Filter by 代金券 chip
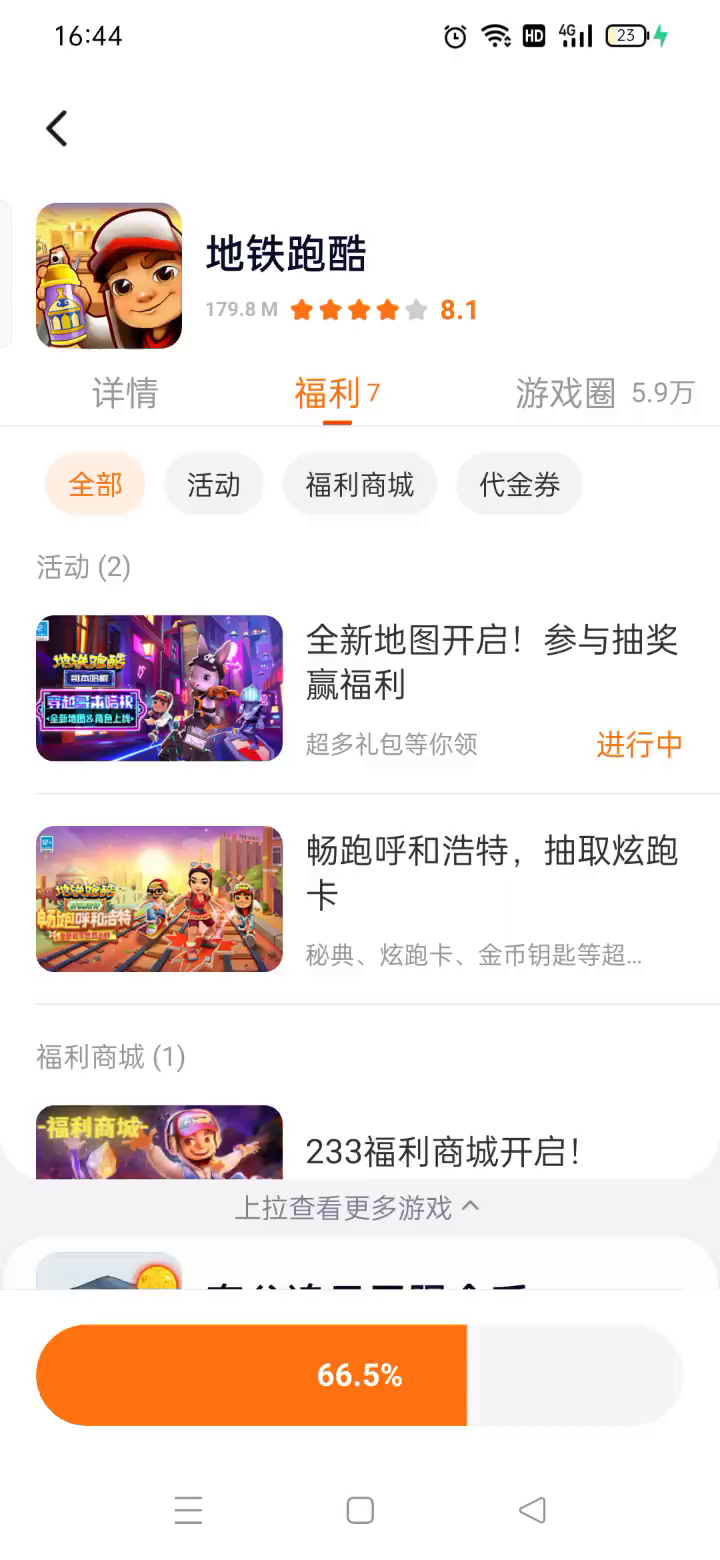Viewport: 720px width, 1560px height. pos(519,485)
